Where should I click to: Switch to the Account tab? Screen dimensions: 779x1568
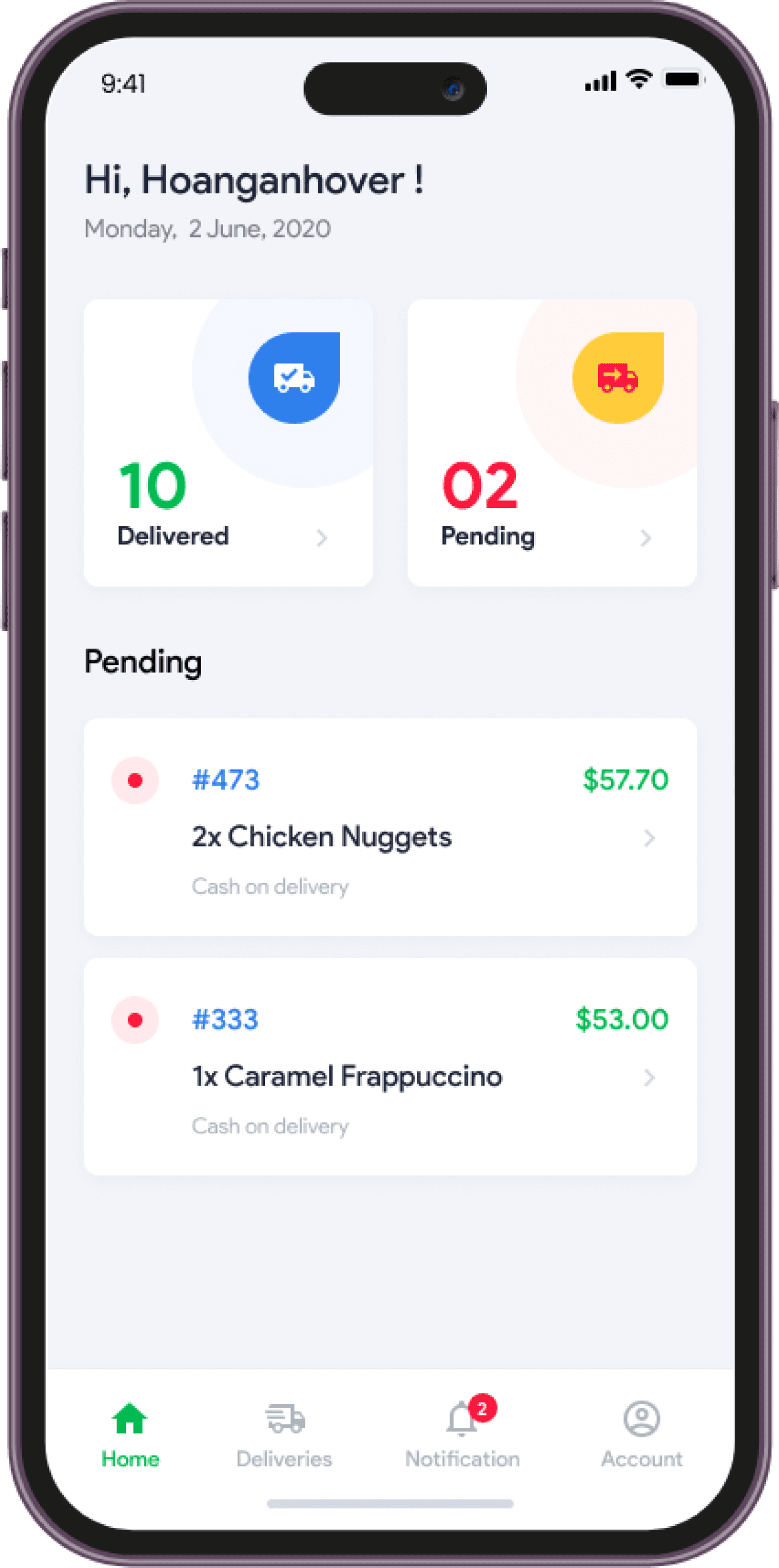(641, 1433)
